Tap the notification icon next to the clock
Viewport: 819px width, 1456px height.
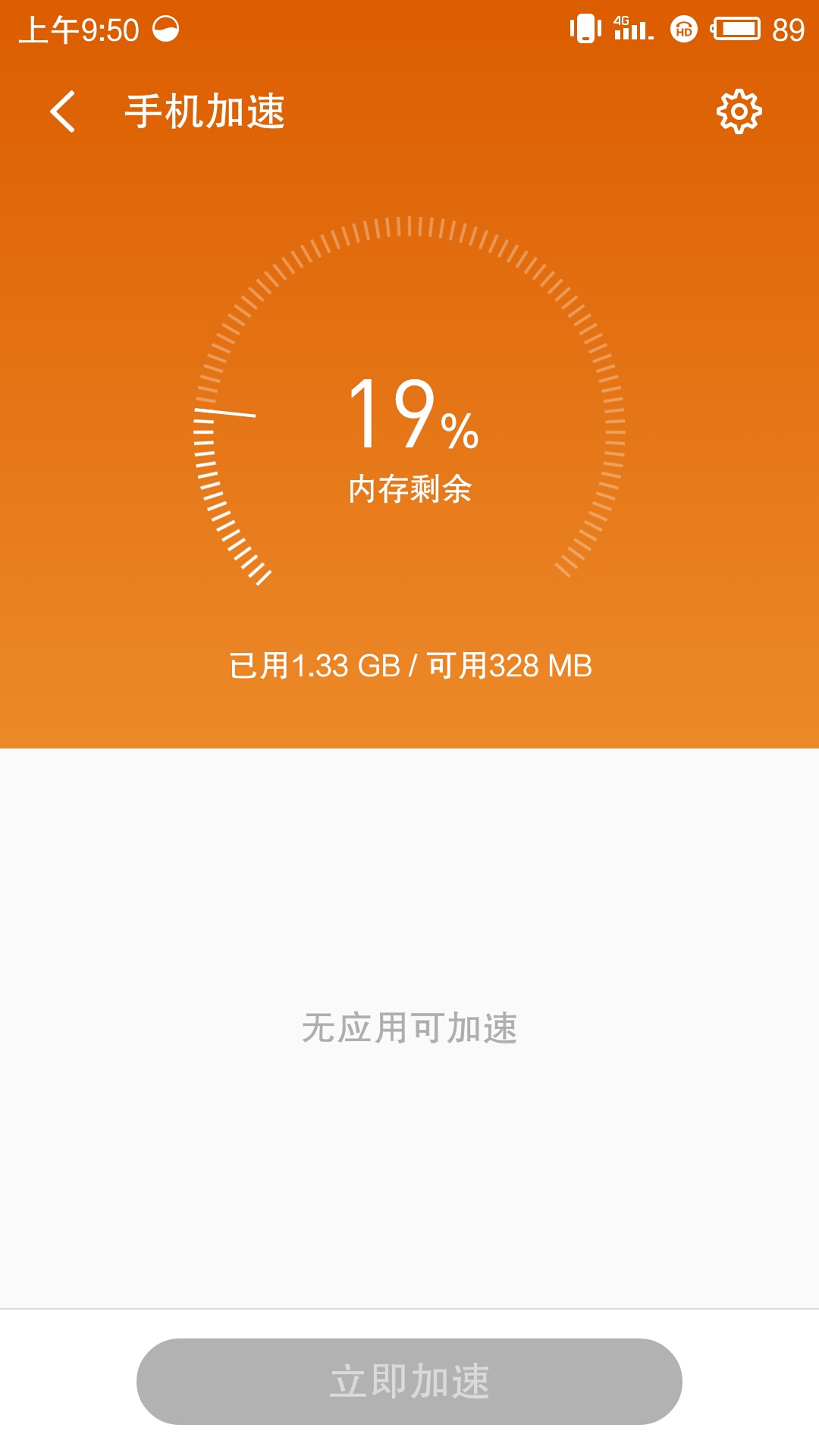(x=163, y=29)
